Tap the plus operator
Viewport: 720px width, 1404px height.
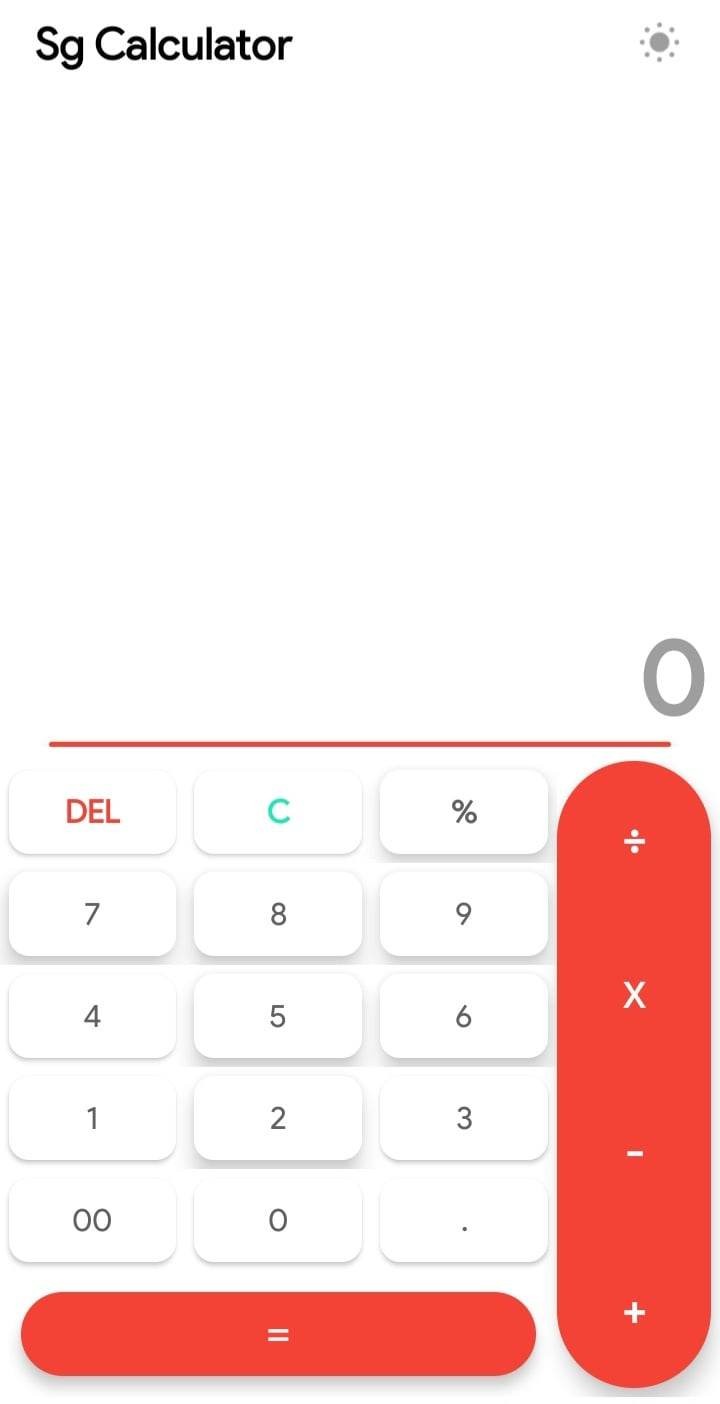tap(634, 1313)
